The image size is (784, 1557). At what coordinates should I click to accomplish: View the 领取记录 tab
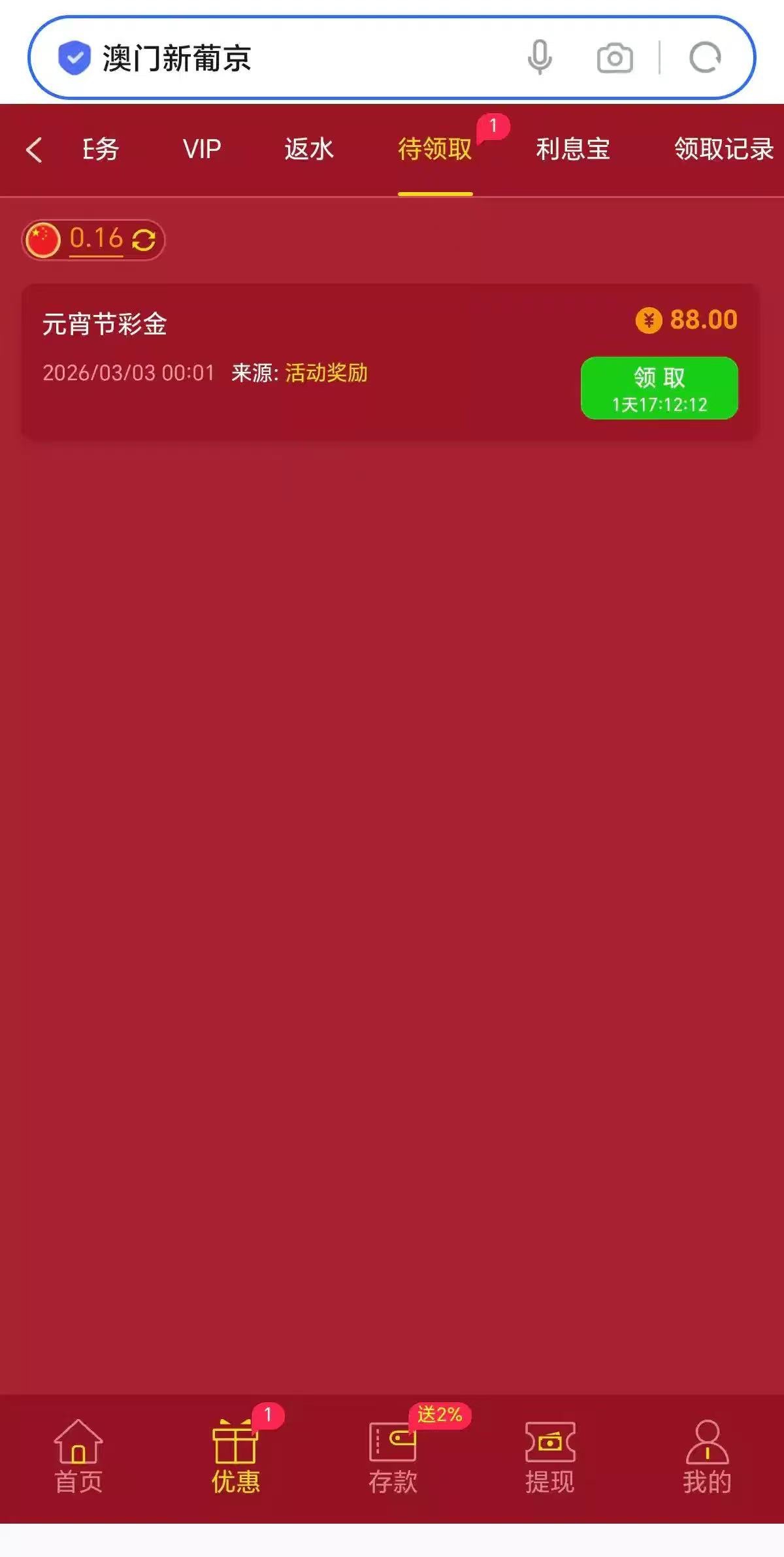click(x=723, y=150)
